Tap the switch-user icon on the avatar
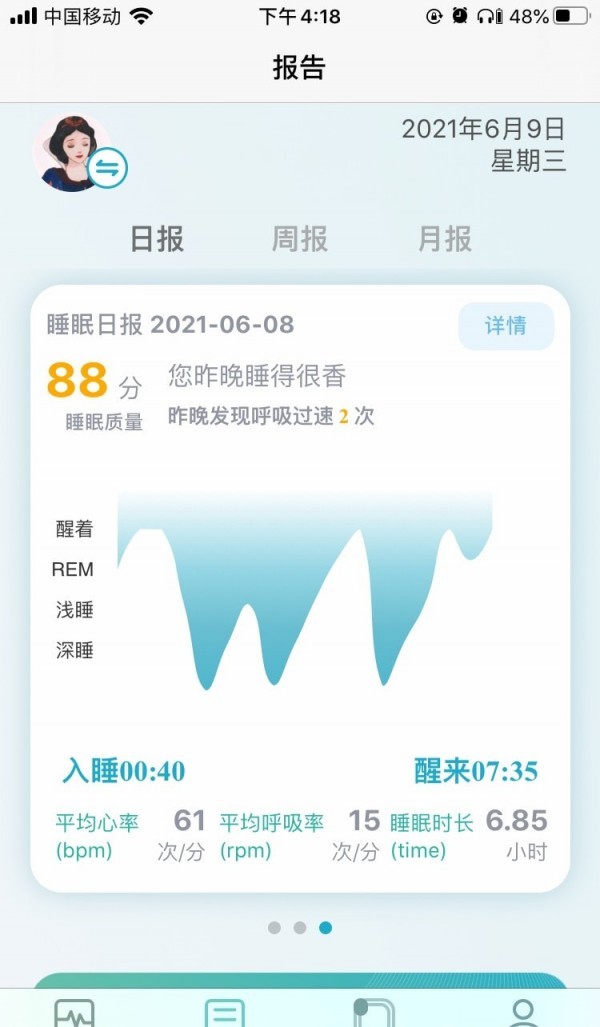The width and height of the screenshot is (600, 1027). pos(107,169)
